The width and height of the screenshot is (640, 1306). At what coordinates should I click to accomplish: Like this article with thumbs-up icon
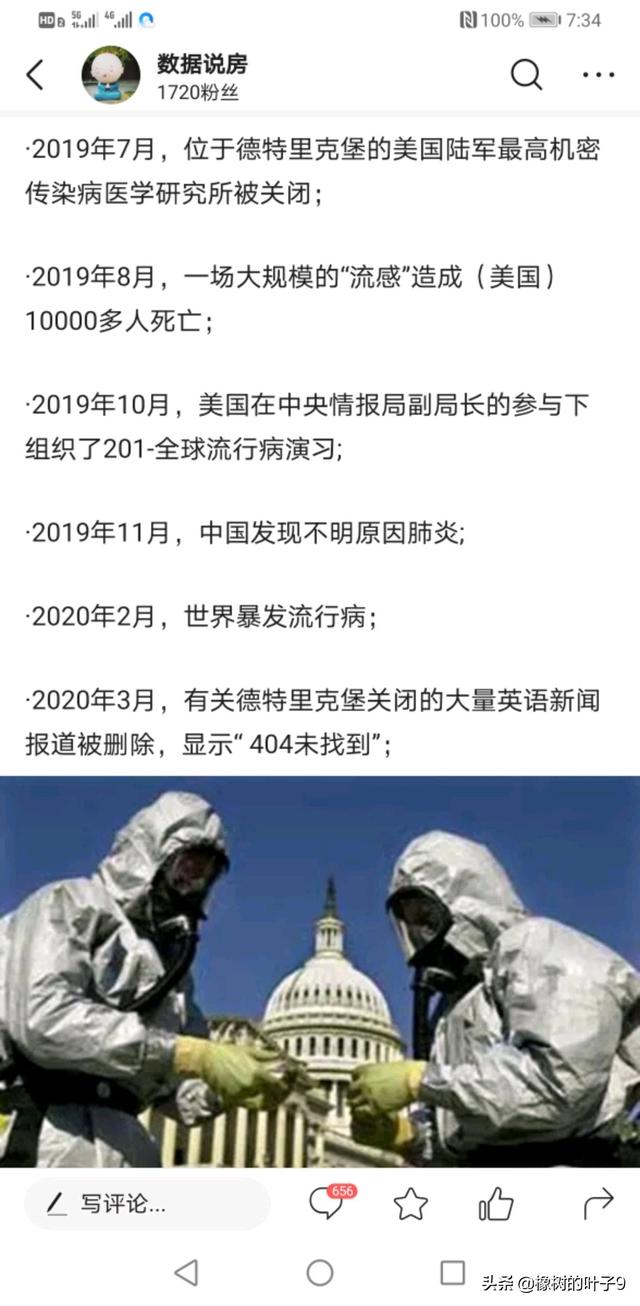pos(496,1204)
